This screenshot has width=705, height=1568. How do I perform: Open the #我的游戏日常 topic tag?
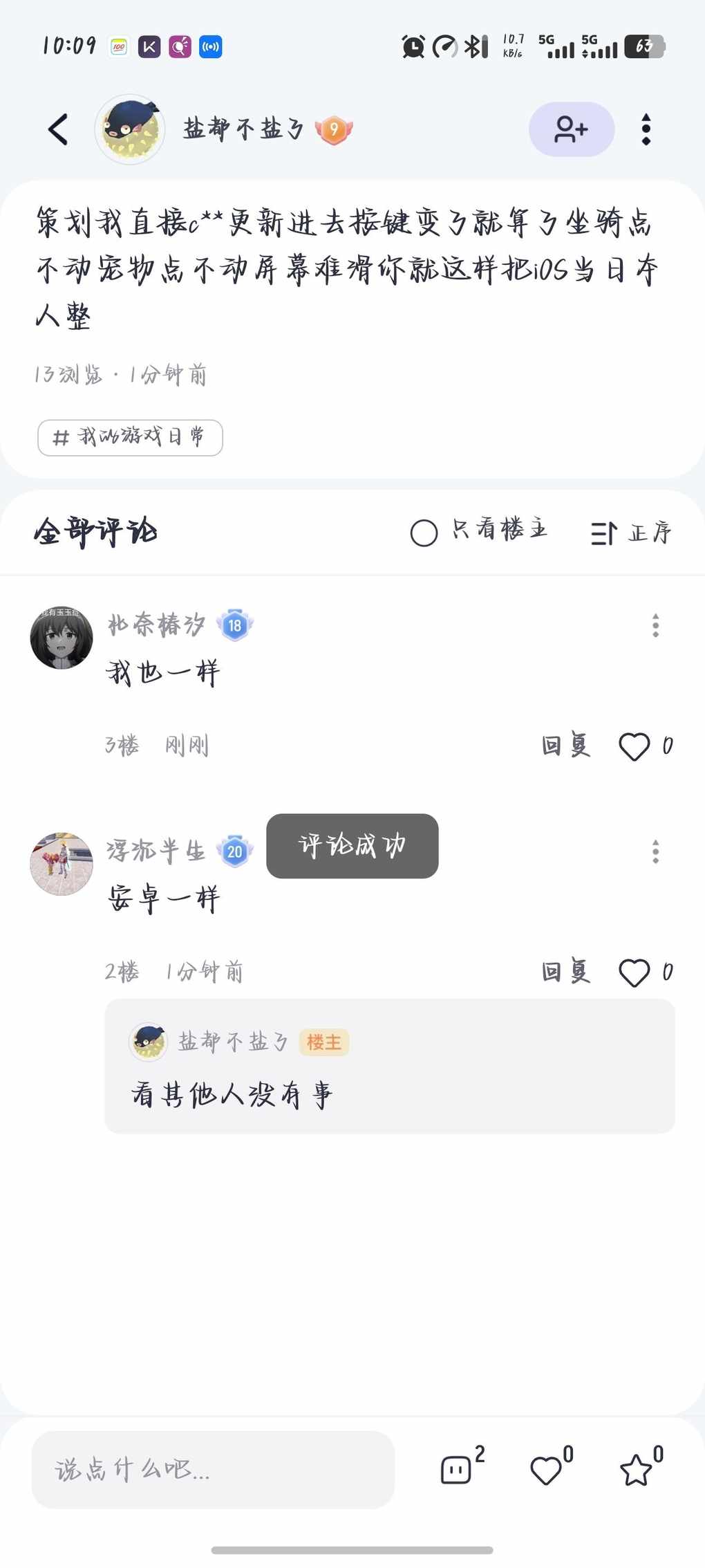click(x=130, y=437)
